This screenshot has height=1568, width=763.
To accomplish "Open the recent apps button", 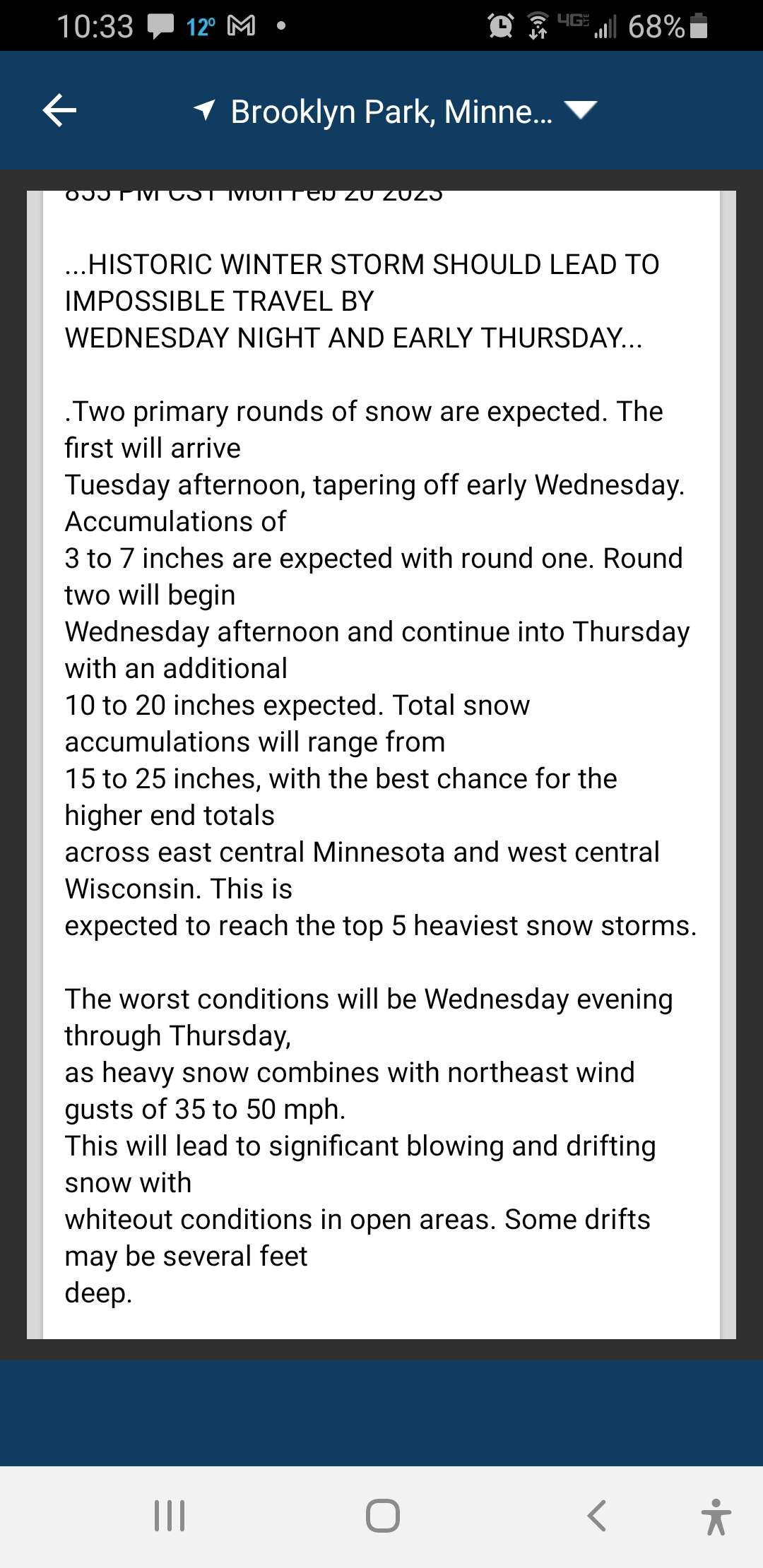I will pos(170,1516).
